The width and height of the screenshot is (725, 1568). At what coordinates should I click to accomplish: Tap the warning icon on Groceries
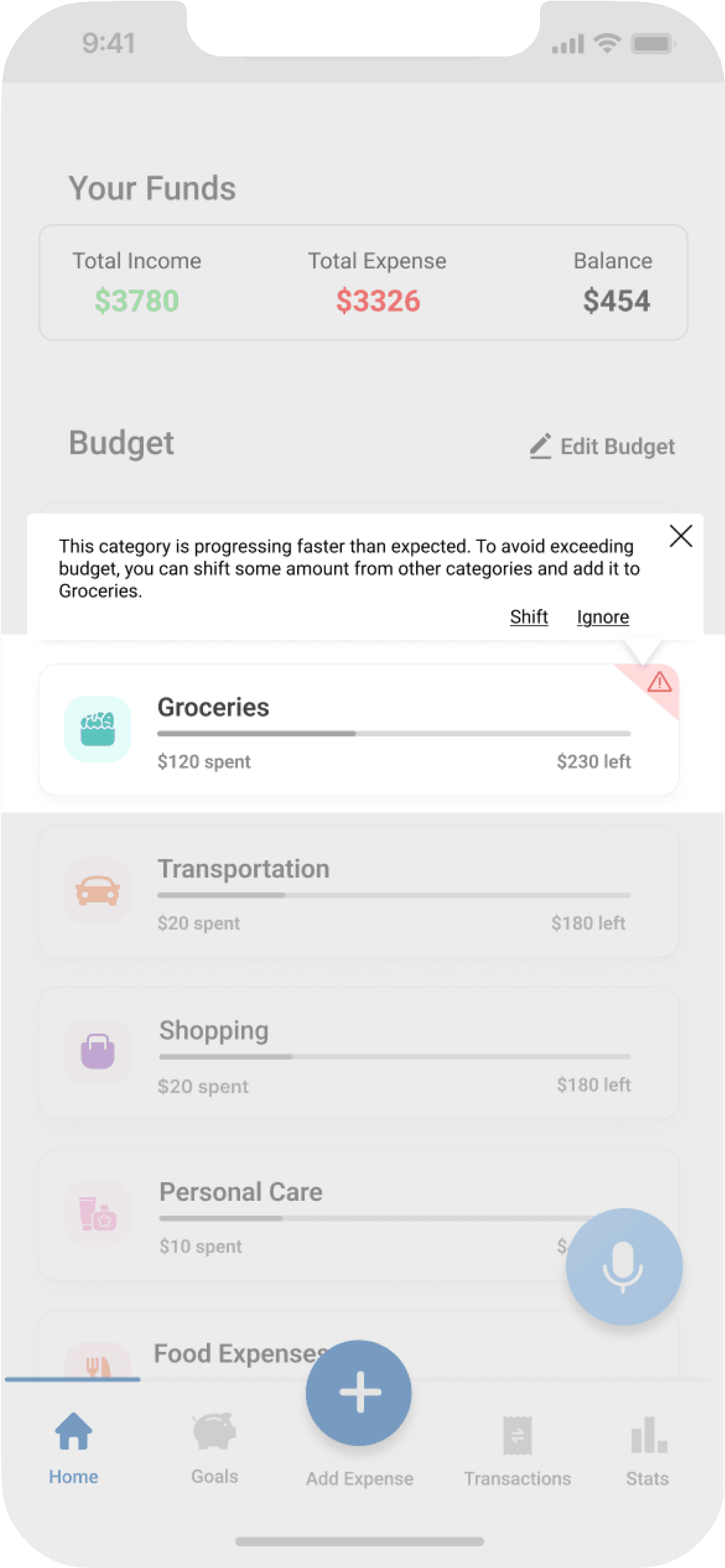pyautogui.click(x=659, y=683)
